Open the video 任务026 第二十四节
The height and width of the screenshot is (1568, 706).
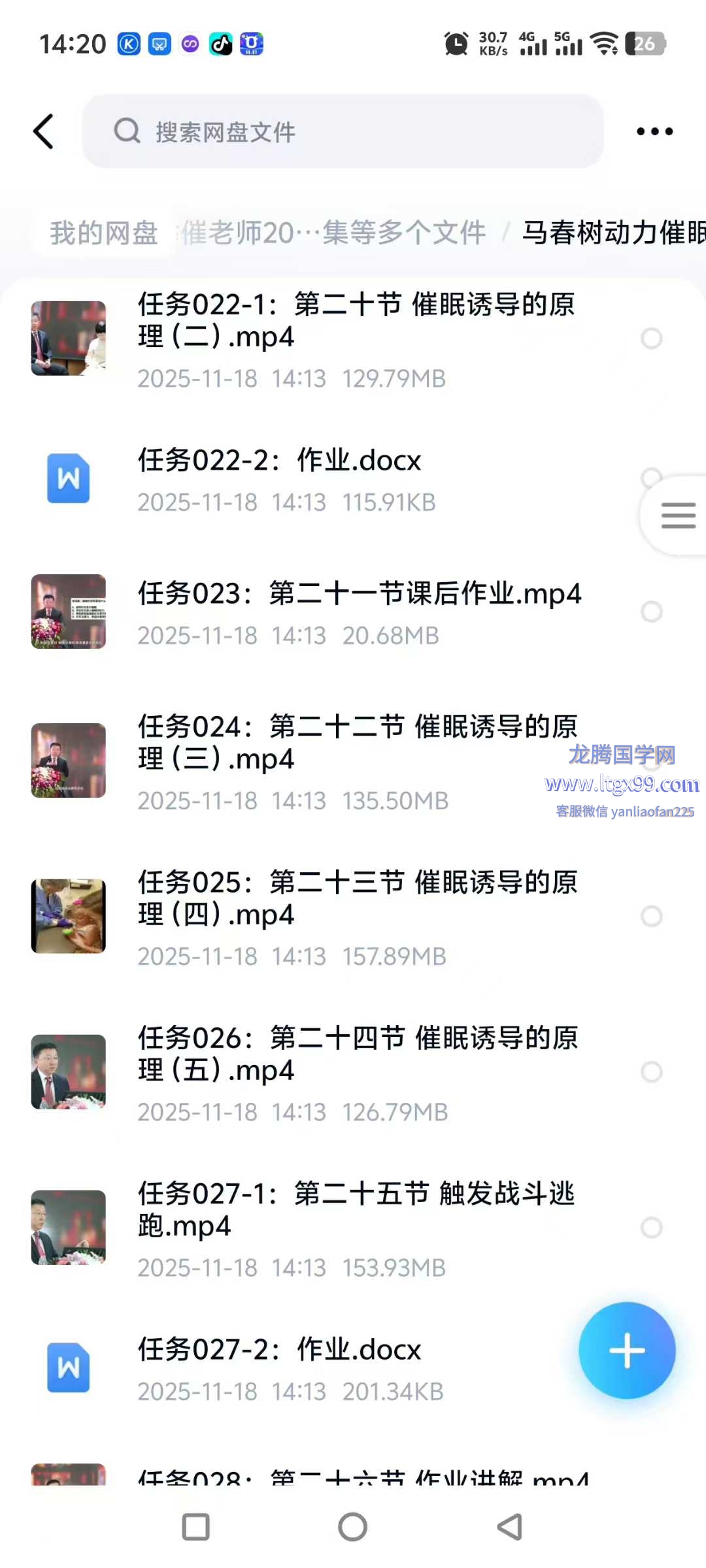[358, 1054]
